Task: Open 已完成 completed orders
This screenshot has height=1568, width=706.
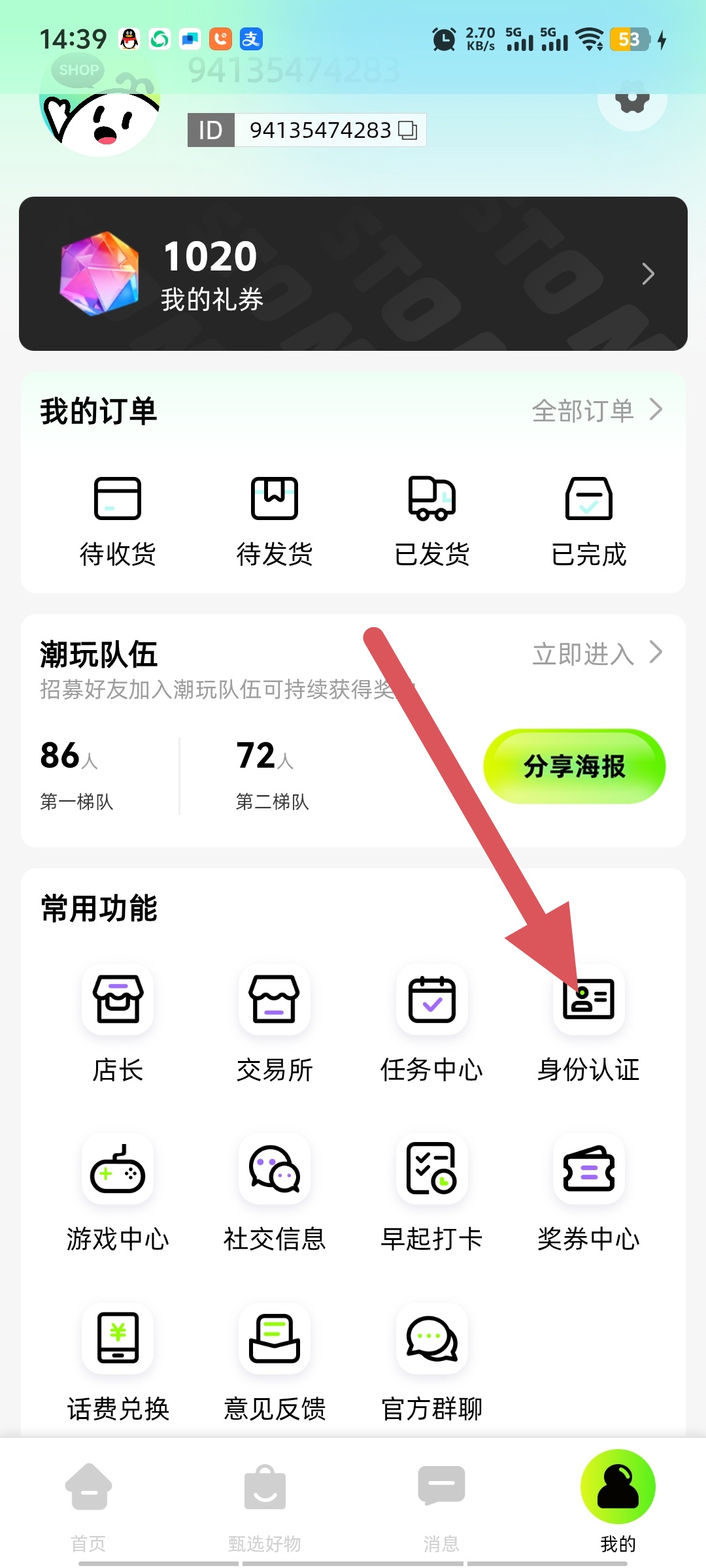Action: pyautogui.click(x=588, y=520)
